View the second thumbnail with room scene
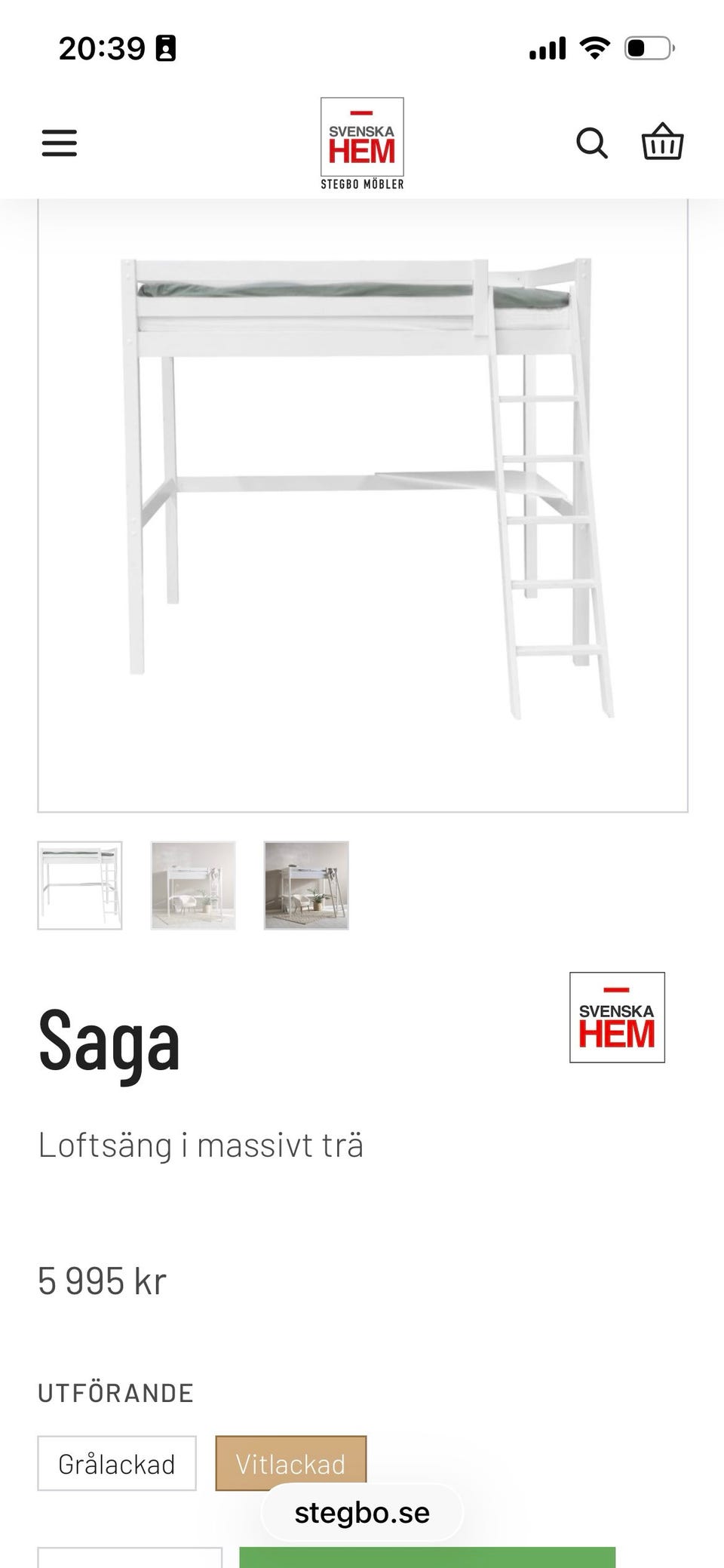The width and height of the screenshot is (724, 1568). point(193,887)
